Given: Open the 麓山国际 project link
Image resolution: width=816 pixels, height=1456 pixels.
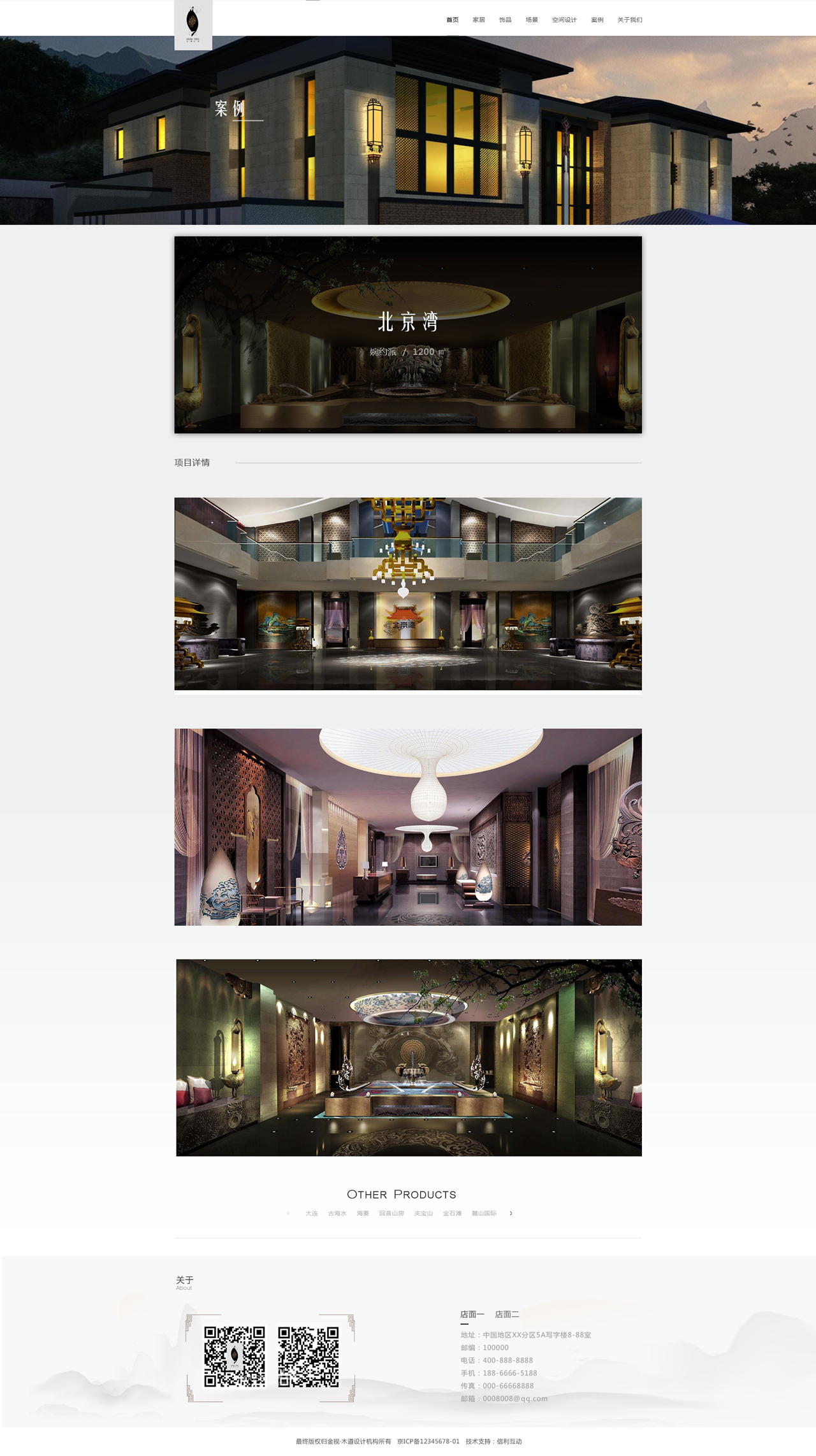Looking at the screenshot, I should pyautogui.click(x=484, y=1213).
